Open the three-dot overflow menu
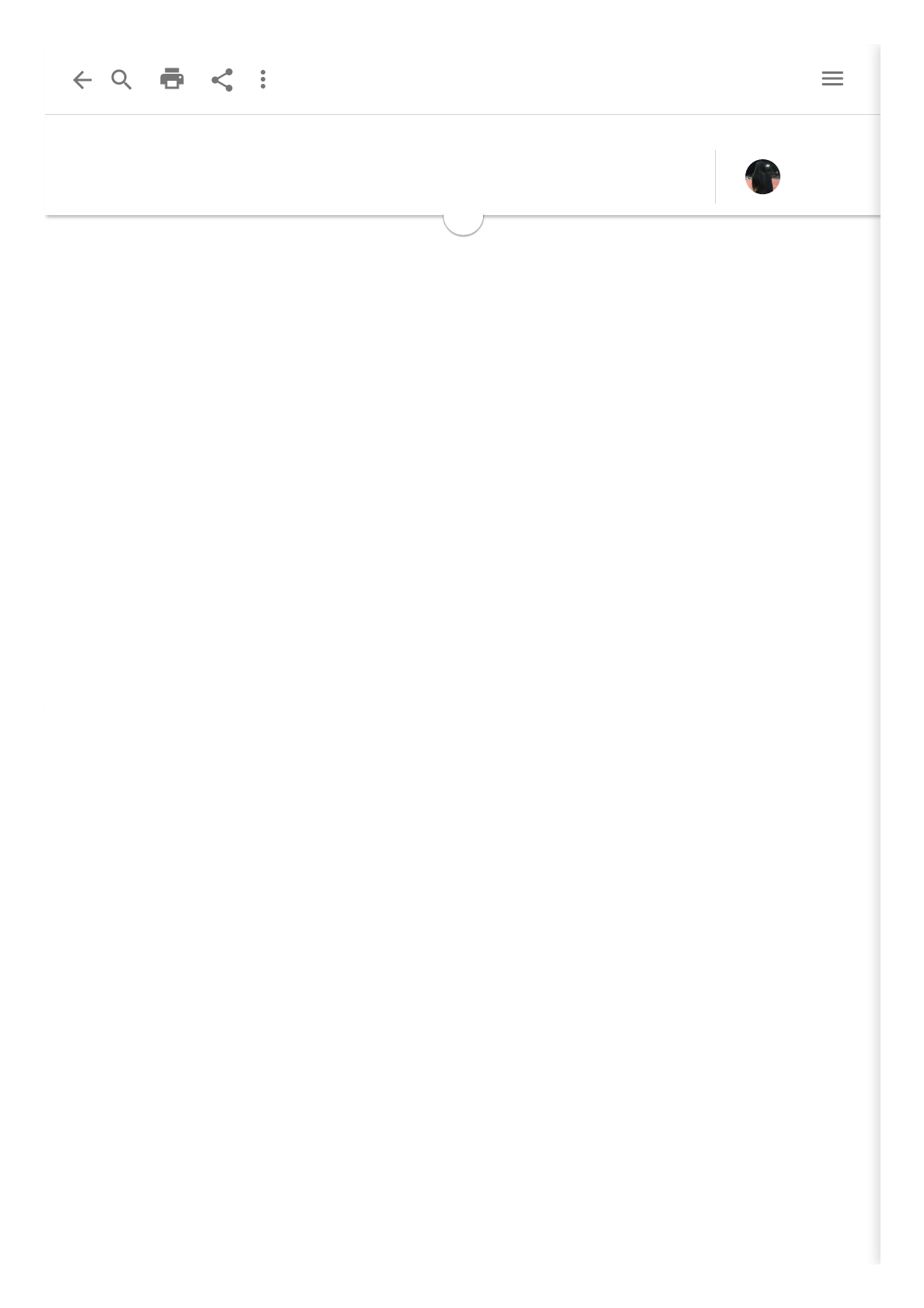The height and width of the screenshot is (1308, 924). point(263,79)
